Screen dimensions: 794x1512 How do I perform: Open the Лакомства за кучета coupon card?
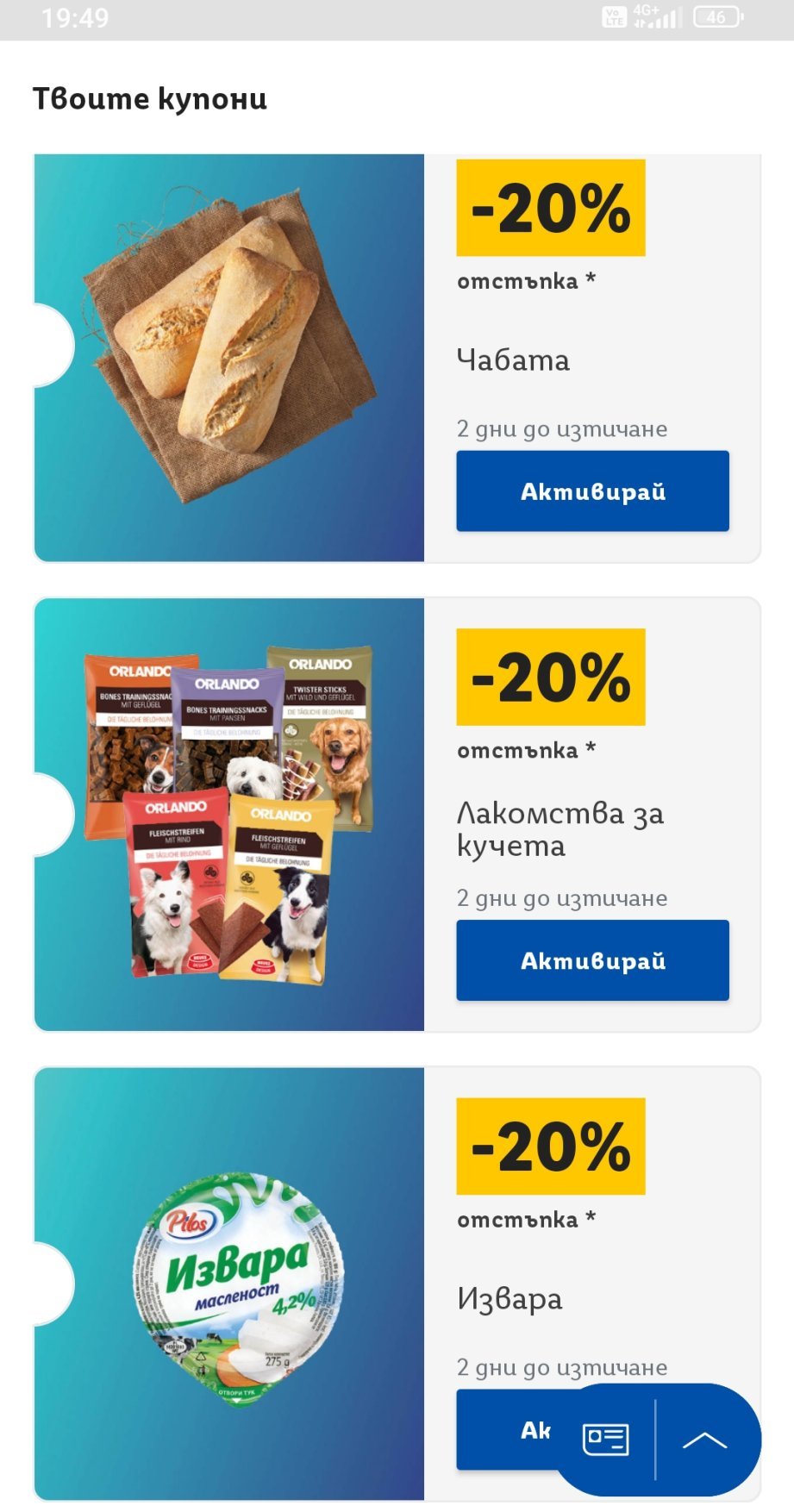[229, 815]
